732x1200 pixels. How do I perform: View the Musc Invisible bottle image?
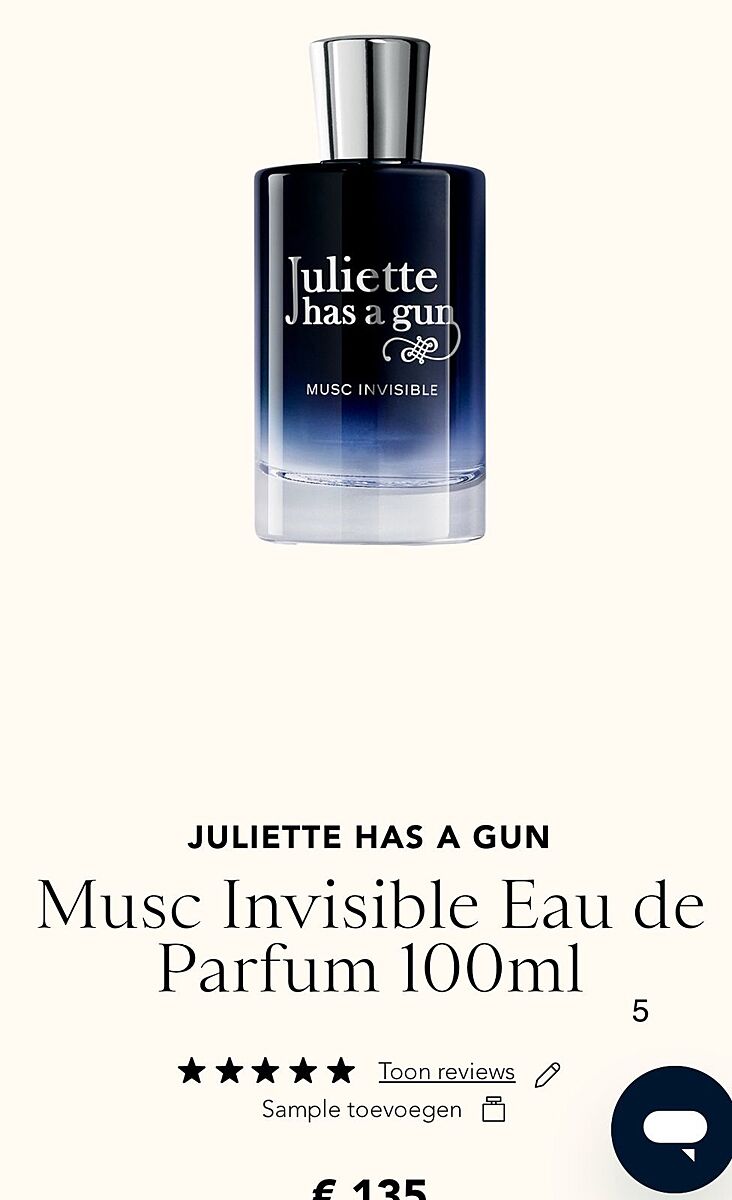tap(369, 292)
